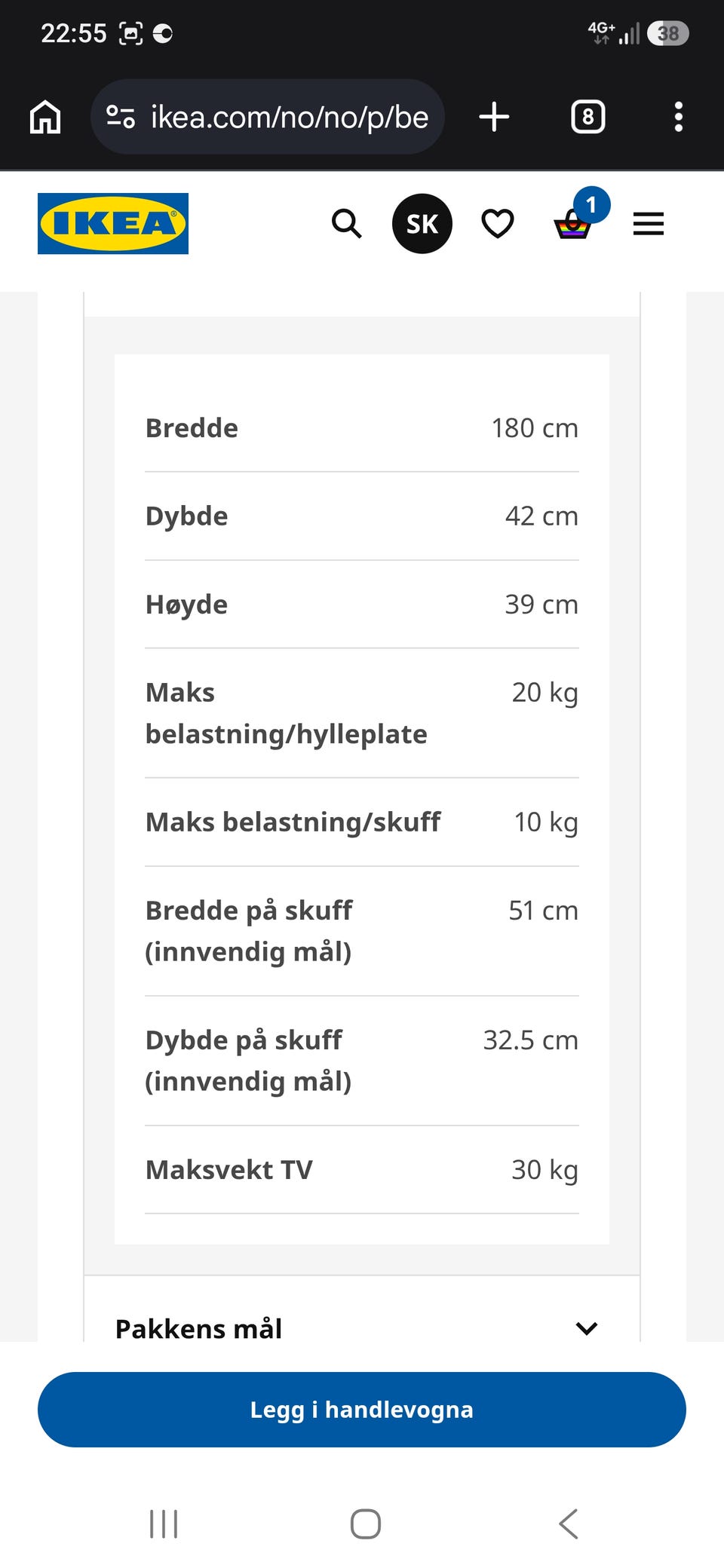Tap Legg i handlevogna button
Viewport: 724px width, 1568px height.
click(x=362, y=1410)
